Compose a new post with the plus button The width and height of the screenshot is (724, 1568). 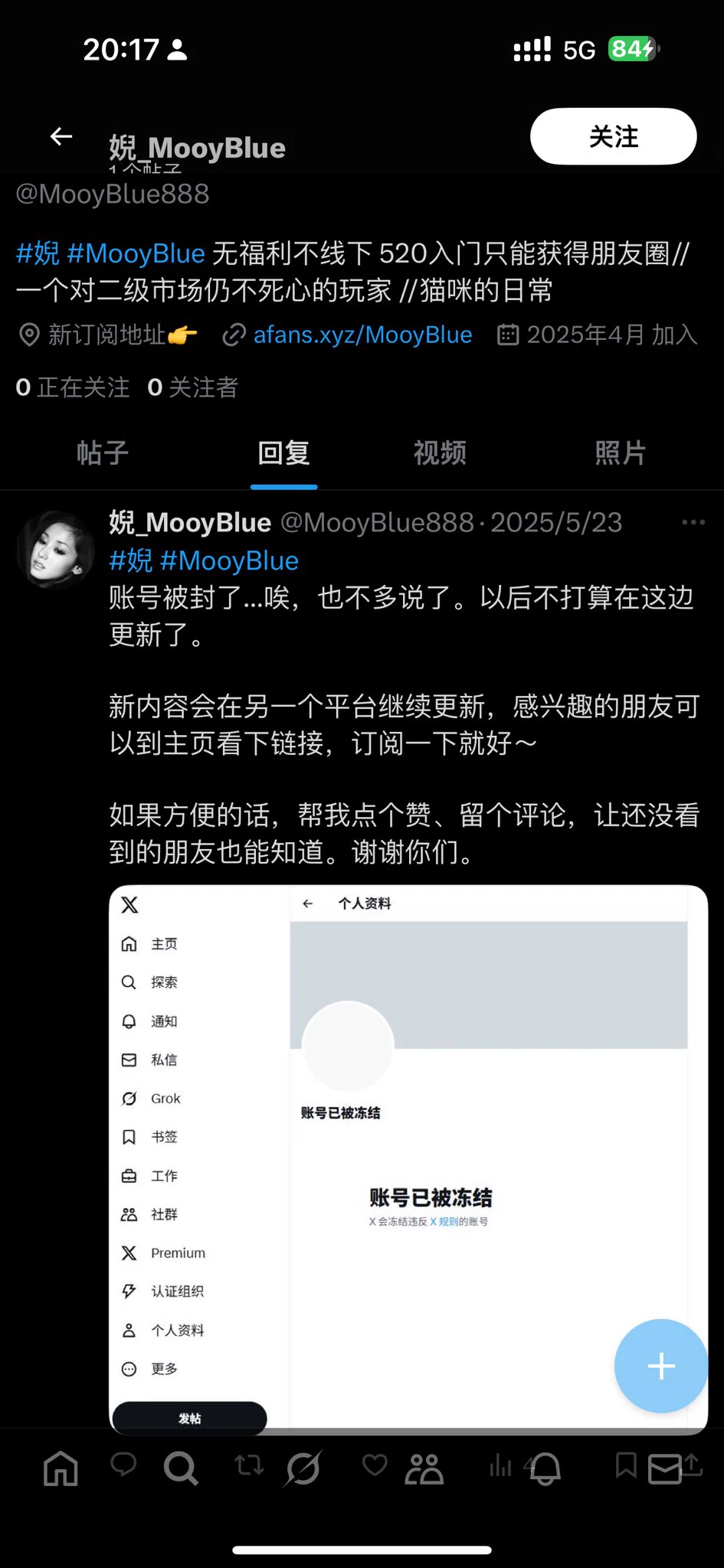coord(661,1366)
